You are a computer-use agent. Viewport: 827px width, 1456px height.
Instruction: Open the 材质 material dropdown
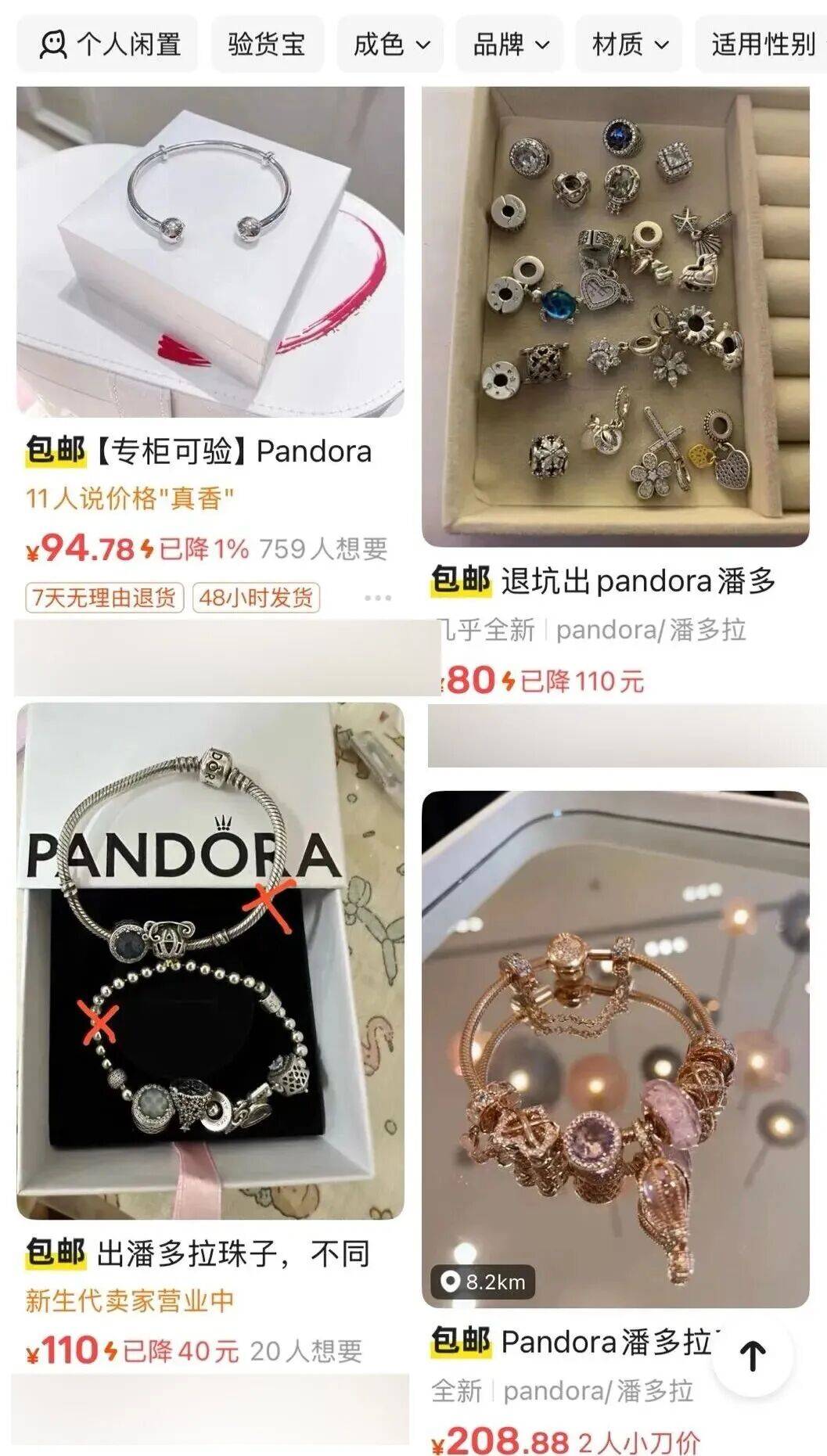click(628, 45)
